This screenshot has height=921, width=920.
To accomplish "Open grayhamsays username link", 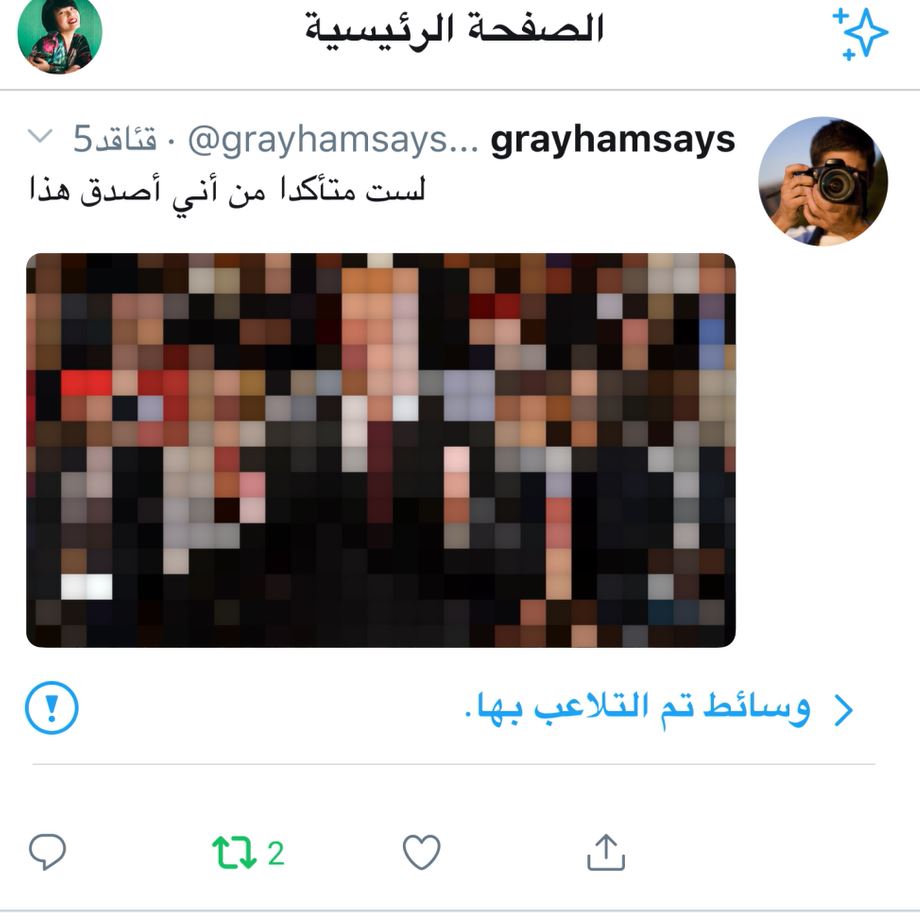I will 612,141.
